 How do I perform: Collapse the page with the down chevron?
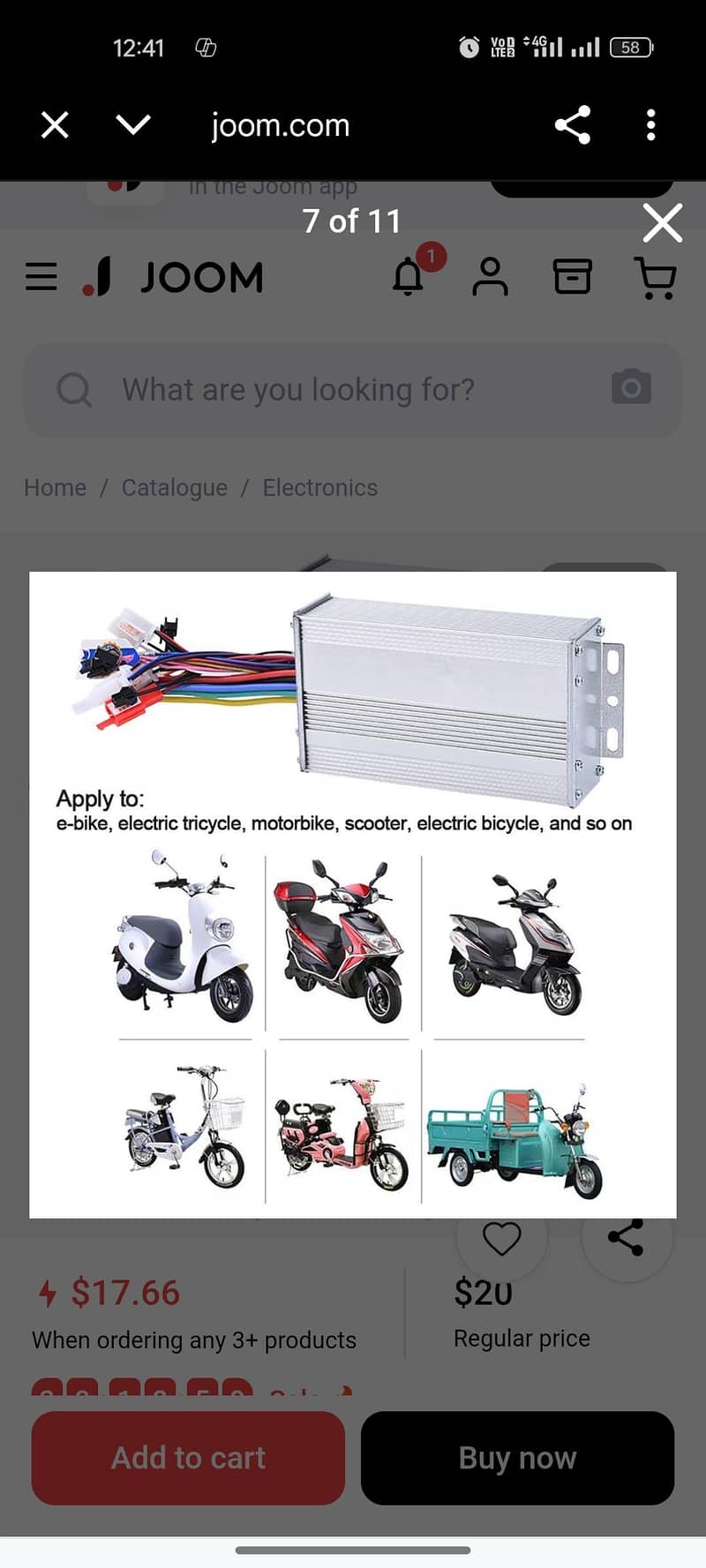click(x=131, y=124)
